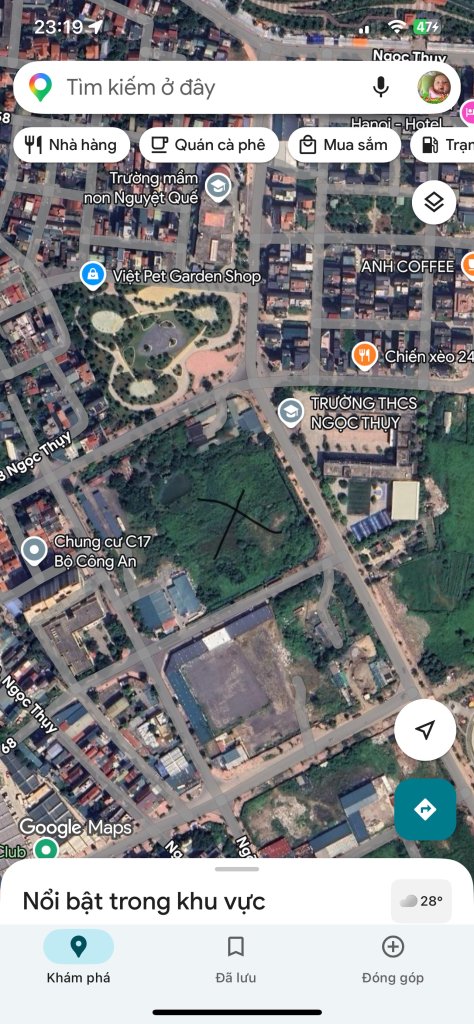This screenshot has width=474, height=1024.
Task: Tap the ANH COFFEE place marker
Action: (x=467, y=266)
